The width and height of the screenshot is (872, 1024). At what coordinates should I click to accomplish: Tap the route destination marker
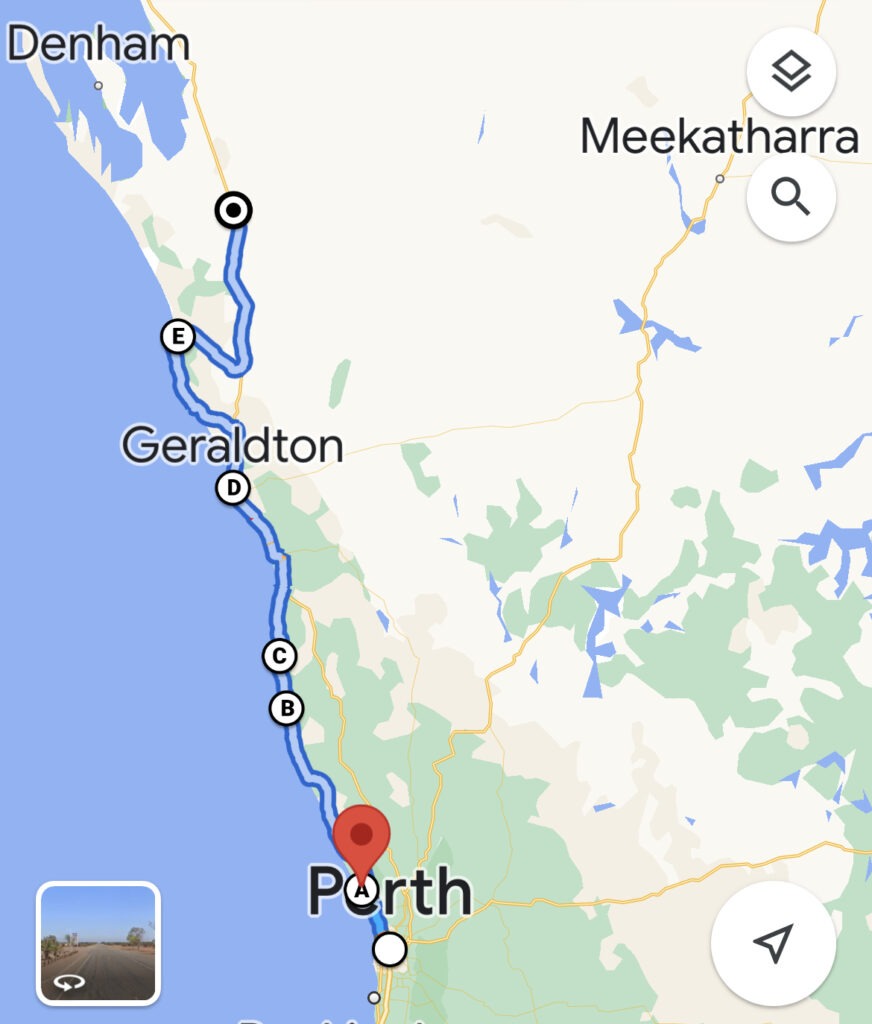tap(233, 210)
